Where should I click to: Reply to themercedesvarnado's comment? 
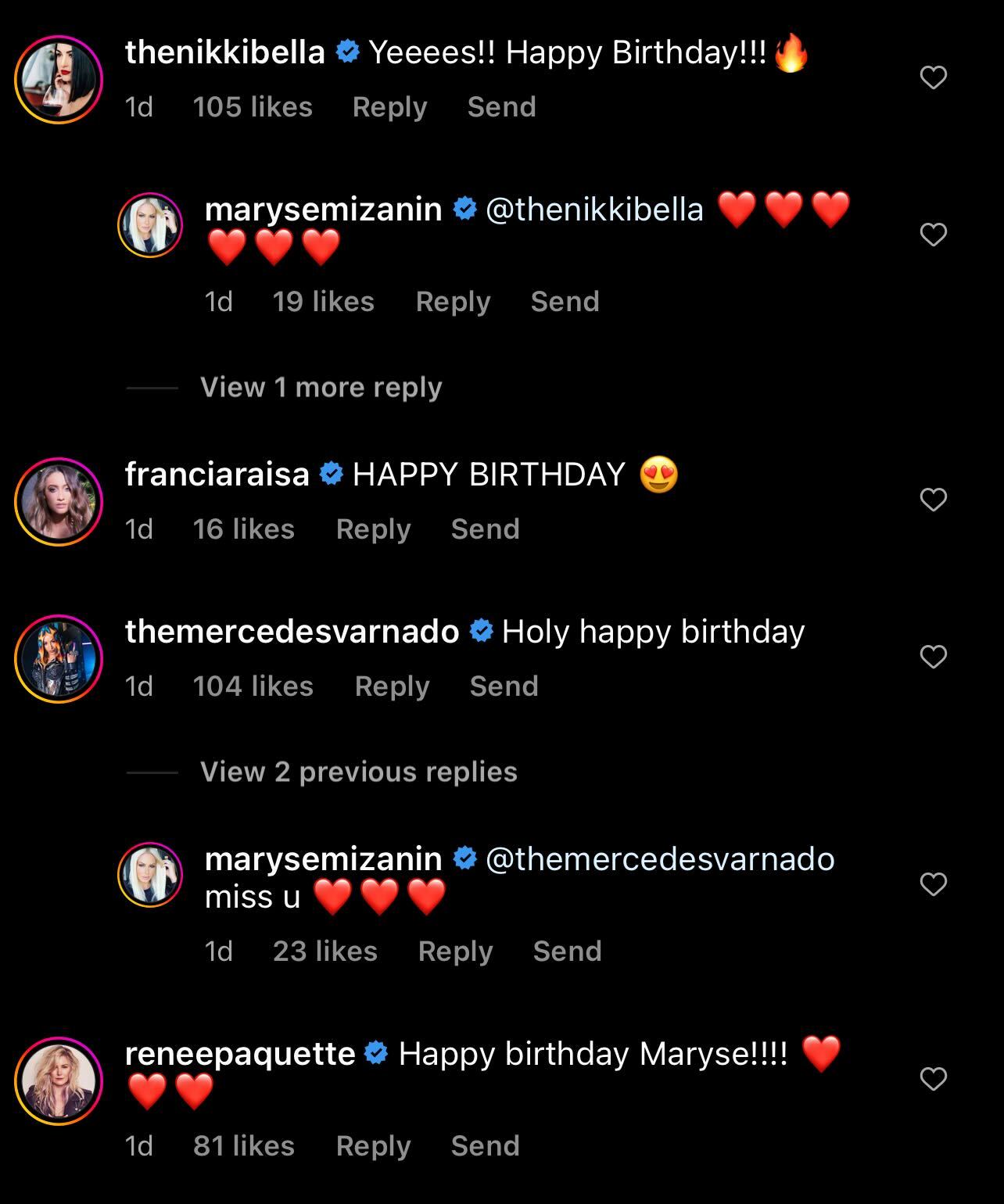(392, 686)
